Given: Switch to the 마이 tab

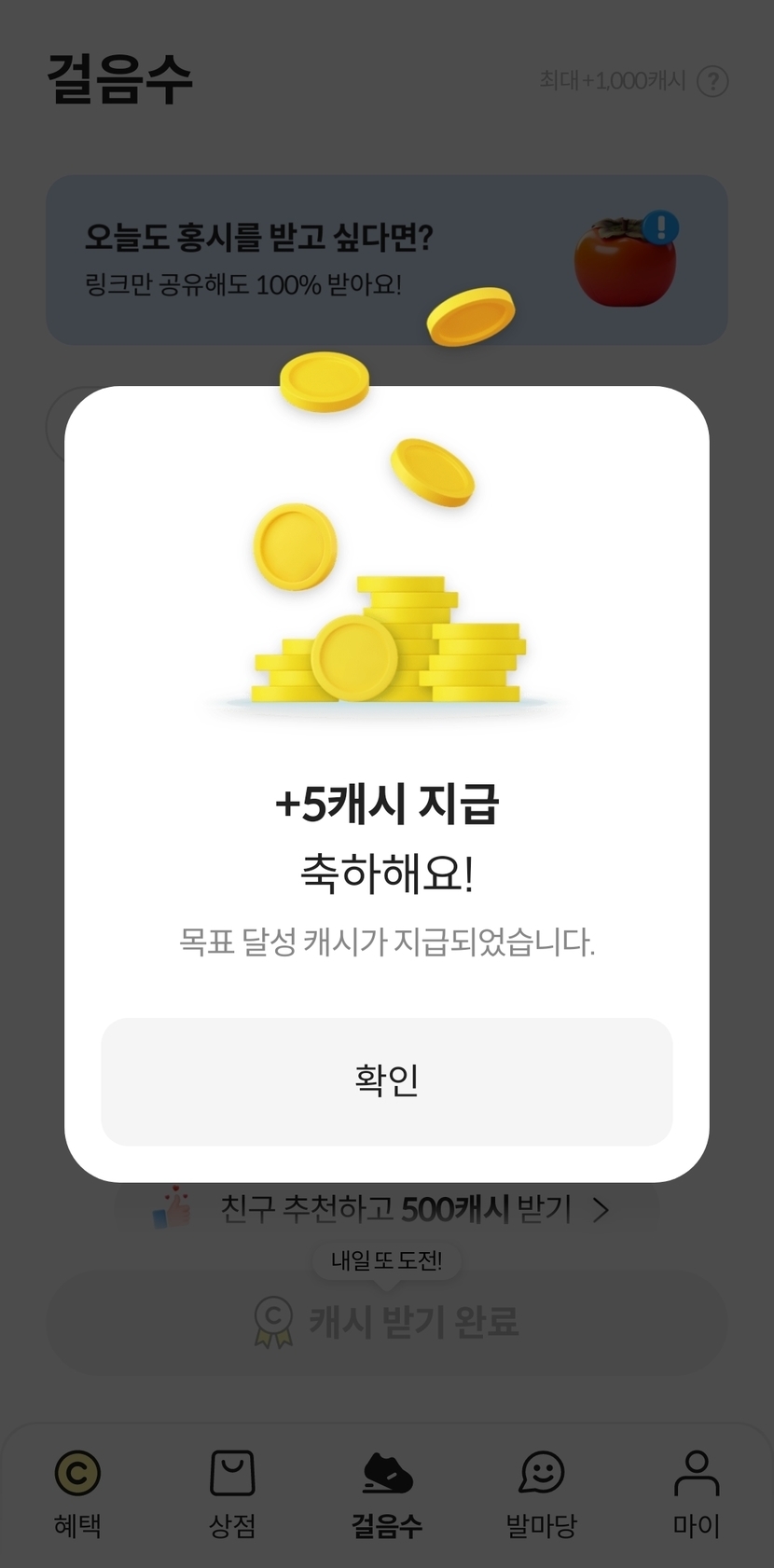Looking at the screenshot, I should 696,1492.
